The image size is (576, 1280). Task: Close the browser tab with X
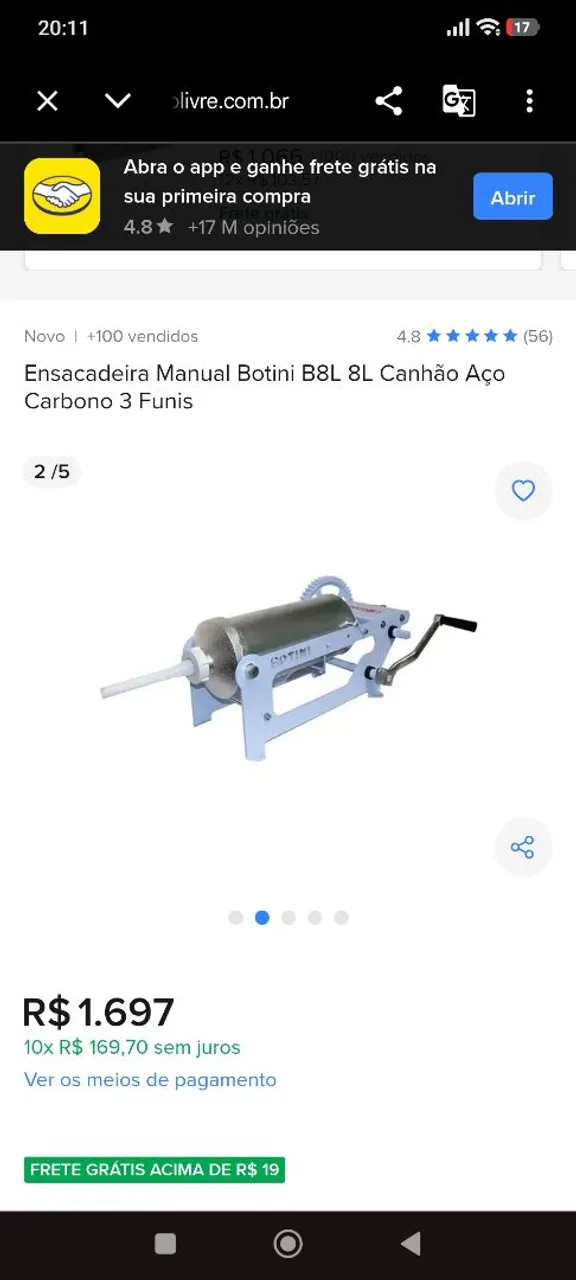(x=47, y=101)
